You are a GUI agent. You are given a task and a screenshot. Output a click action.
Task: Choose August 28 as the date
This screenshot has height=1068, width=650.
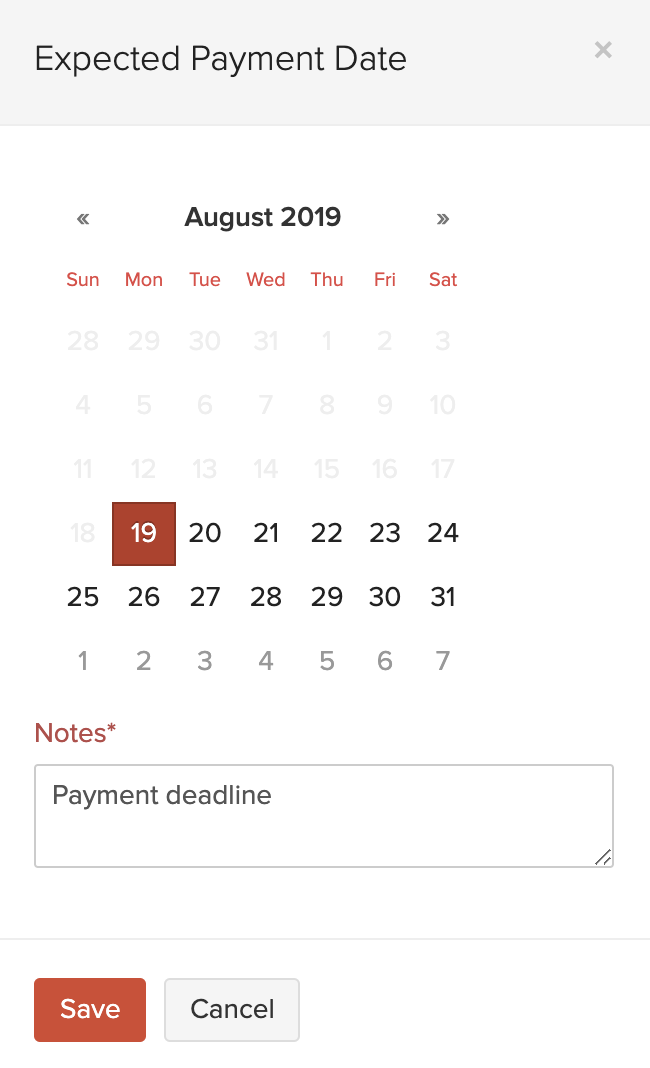pyautogui.click(x=266, y=598)
